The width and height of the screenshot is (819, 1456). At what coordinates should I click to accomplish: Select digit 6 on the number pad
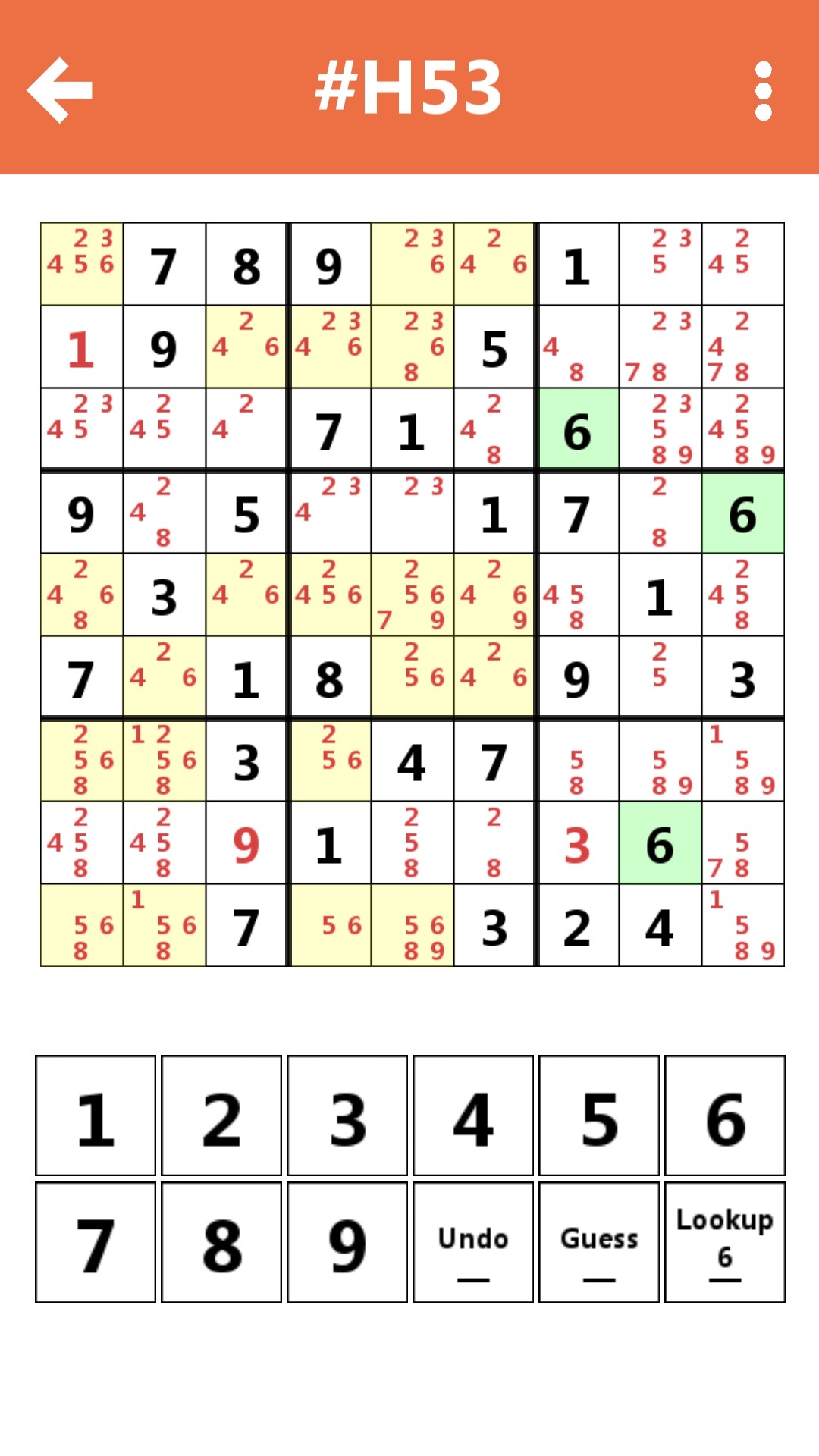[x=725, y=1116]
